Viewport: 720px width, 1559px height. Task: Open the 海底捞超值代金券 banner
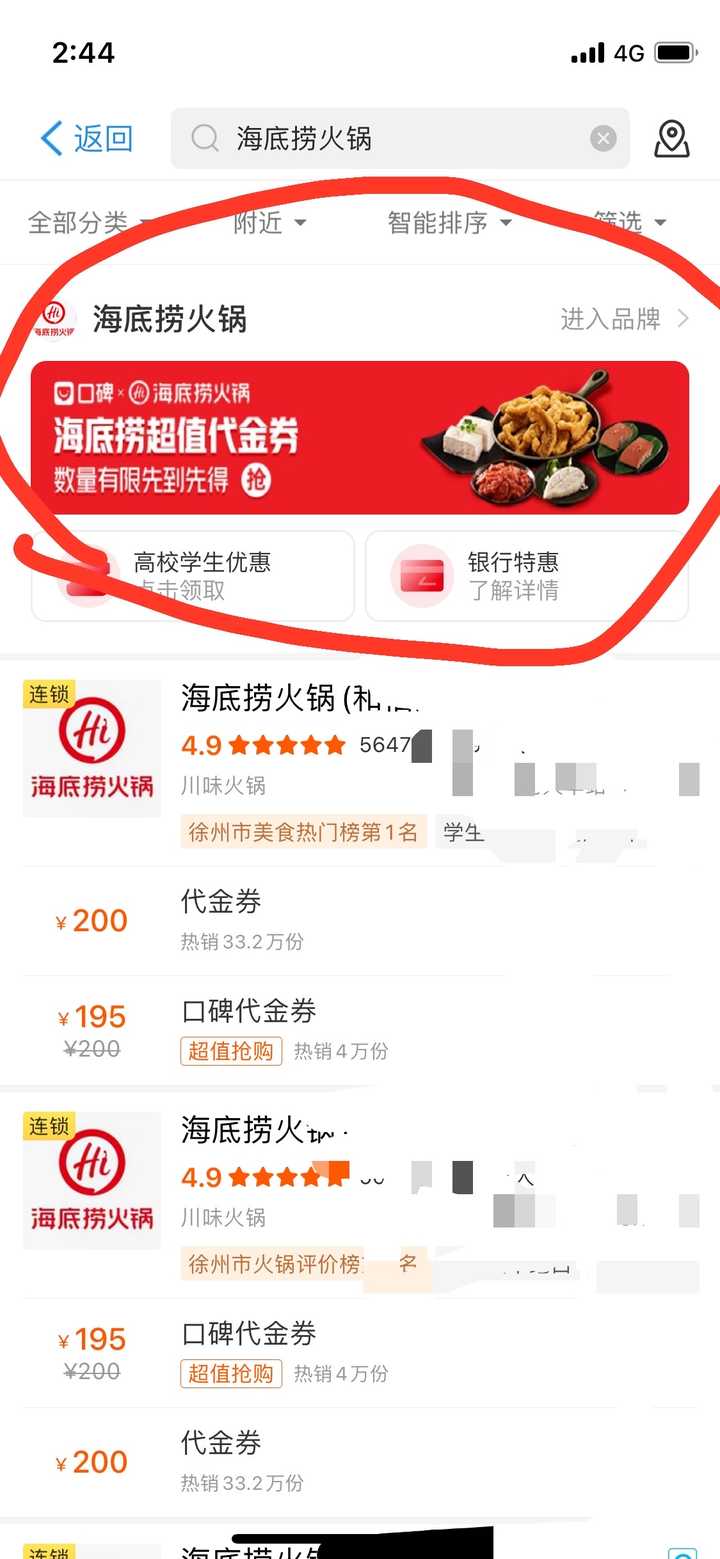[360, 438]
